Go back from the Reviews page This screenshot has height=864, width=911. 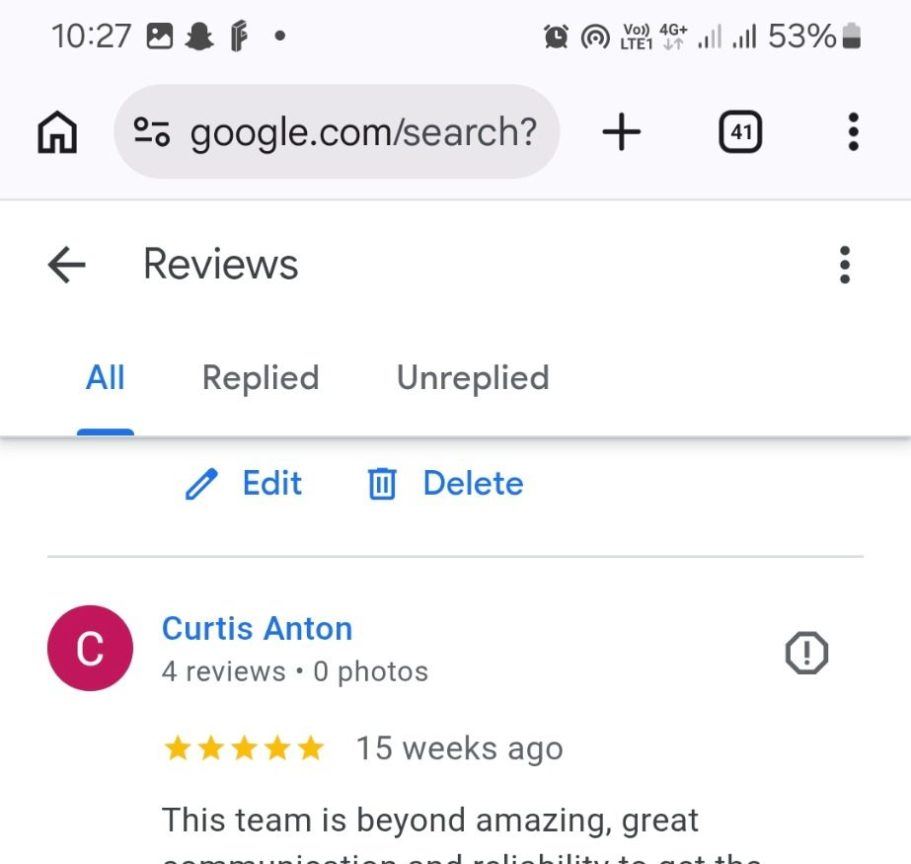(x=66, y=265)
